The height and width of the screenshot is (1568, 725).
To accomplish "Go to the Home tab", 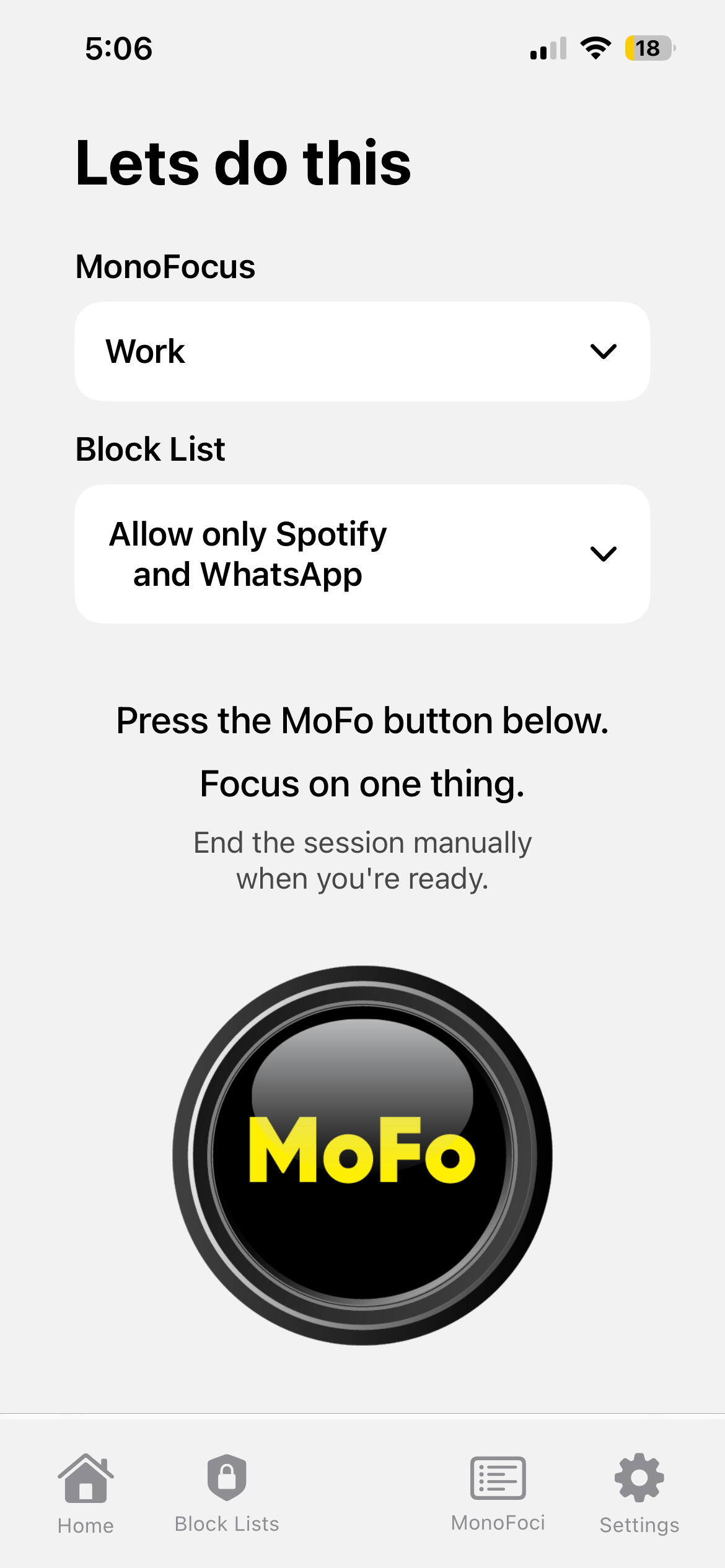I will 86,1493.
